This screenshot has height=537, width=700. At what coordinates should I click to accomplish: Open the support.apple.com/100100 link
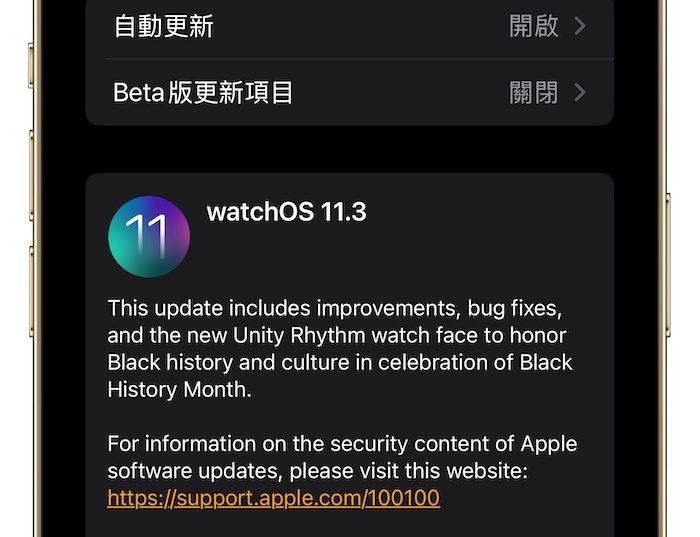[x=273, y=498]
